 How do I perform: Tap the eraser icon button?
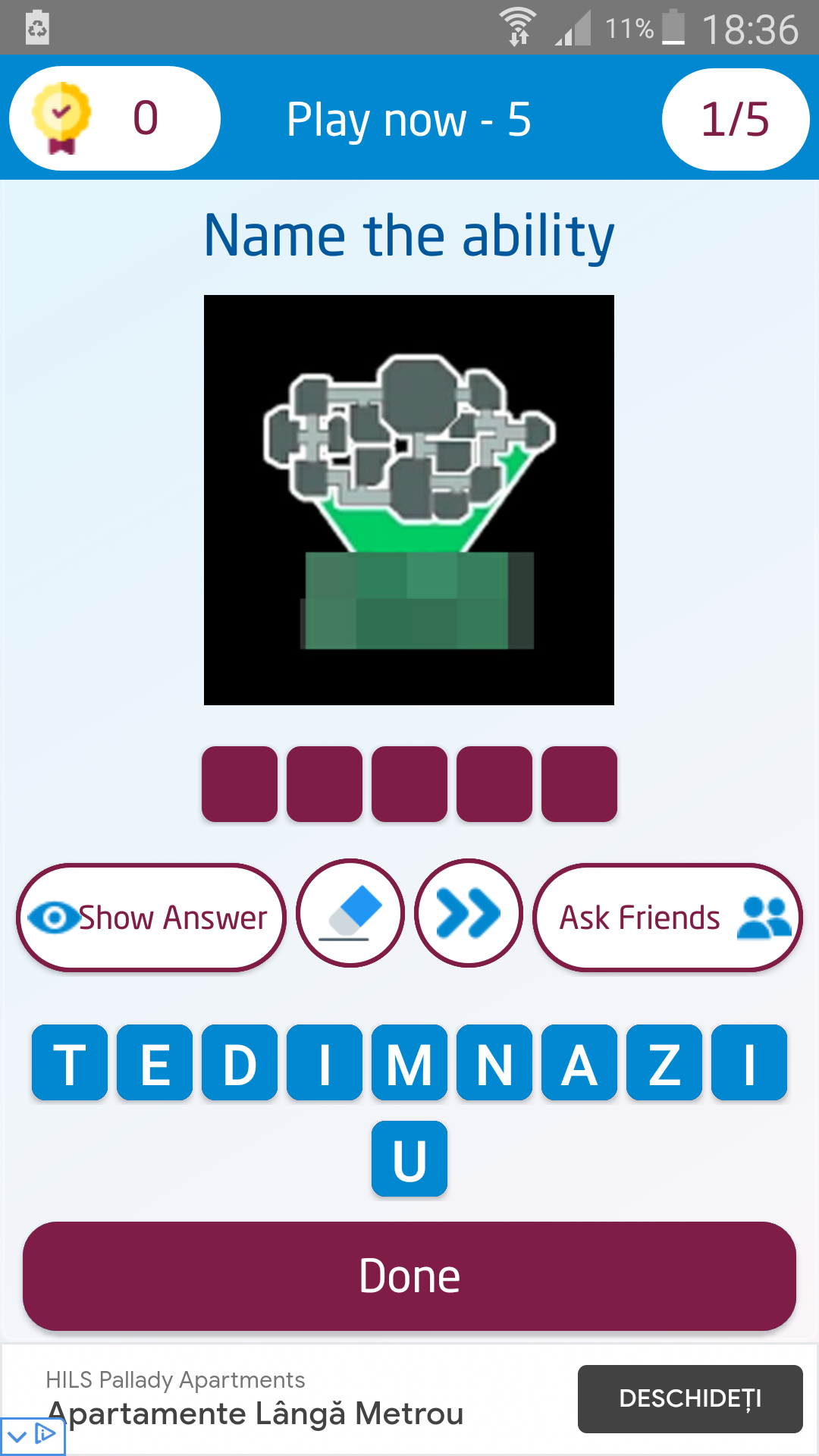click(x=350, y=913)
